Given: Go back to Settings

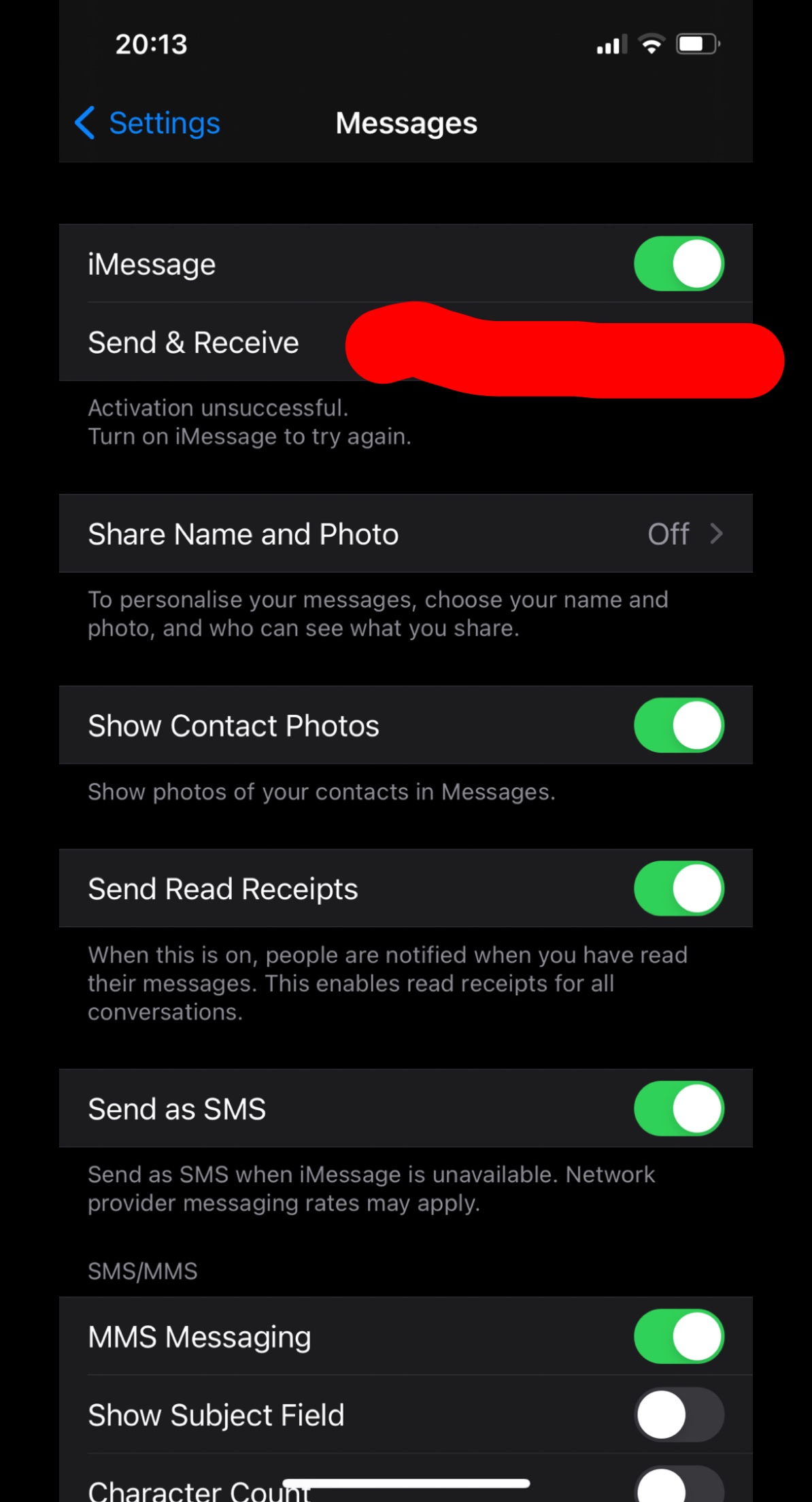Looking at the screenshot, I should [x=148, y=123].
